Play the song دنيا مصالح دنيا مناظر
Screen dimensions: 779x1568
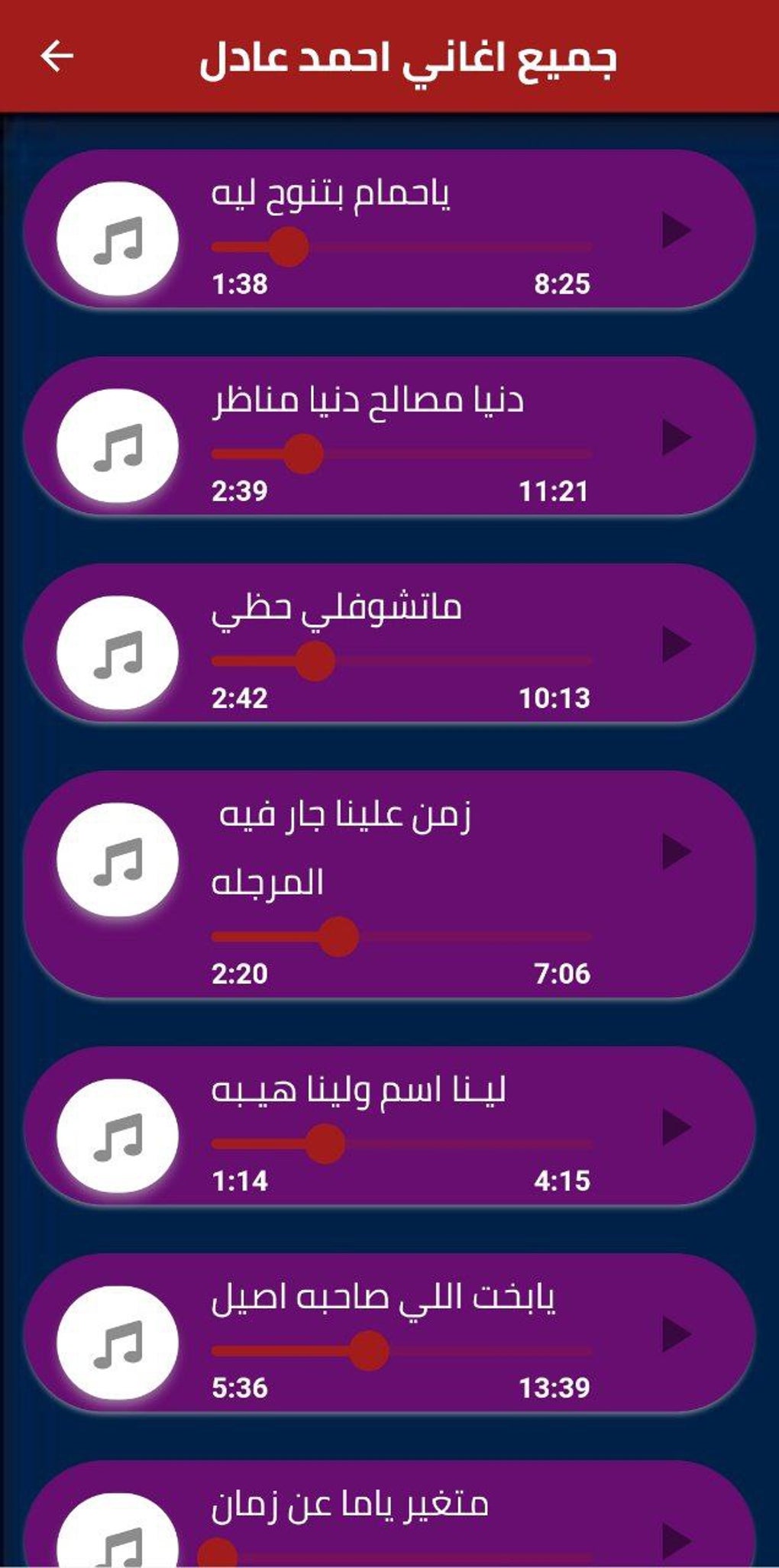675,438
